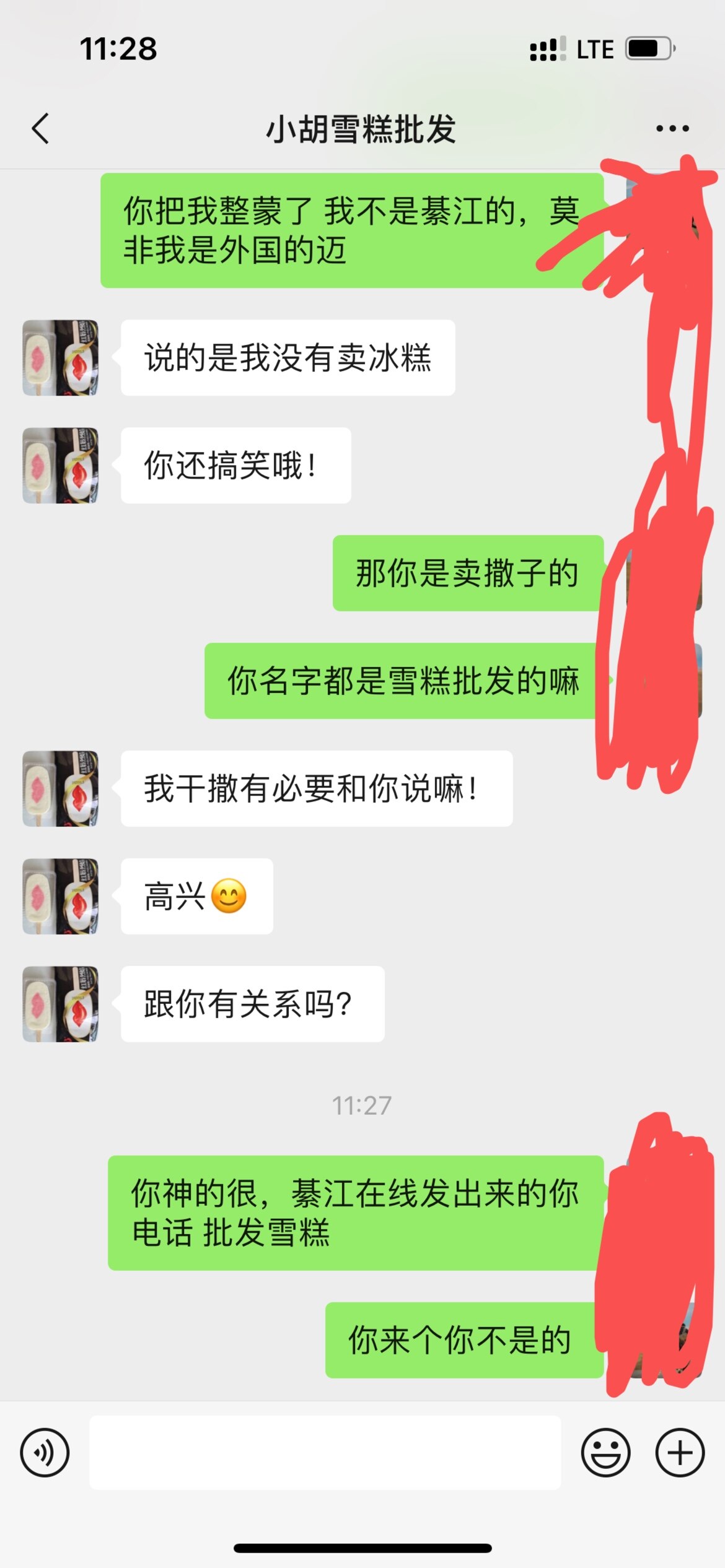Open sender avatar beside 跟你有关系吗
The image size is (725, 1568).
[60, 1004]
